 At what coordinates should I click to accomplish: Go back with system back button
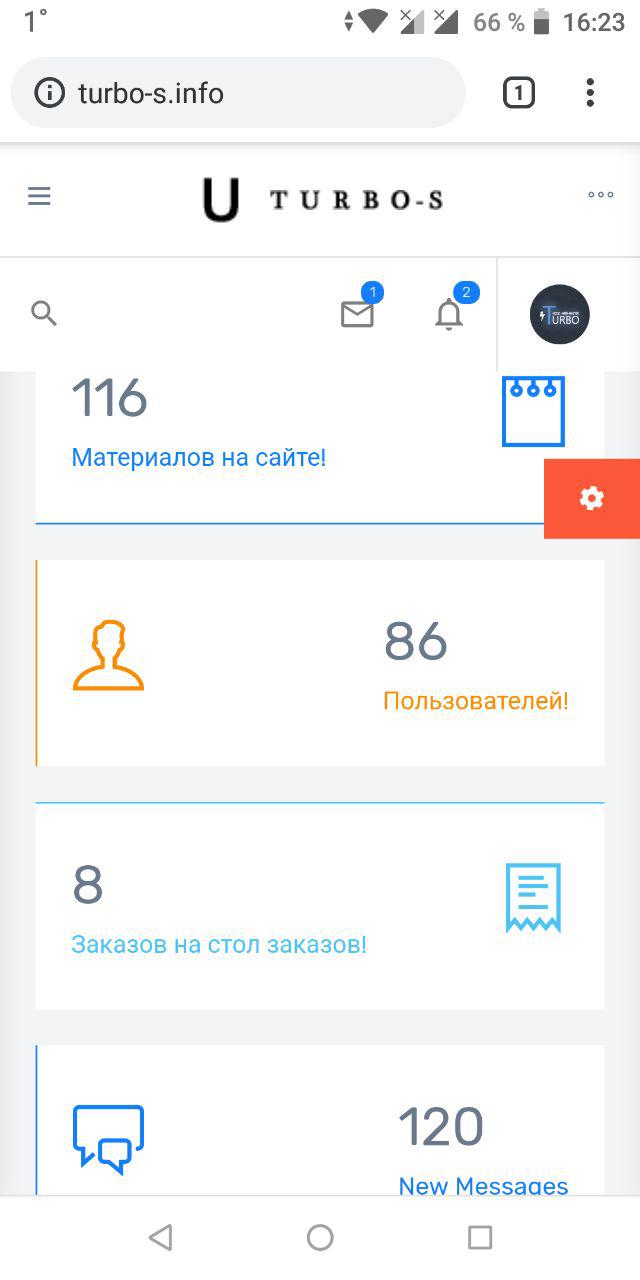tap(160, 1238)
